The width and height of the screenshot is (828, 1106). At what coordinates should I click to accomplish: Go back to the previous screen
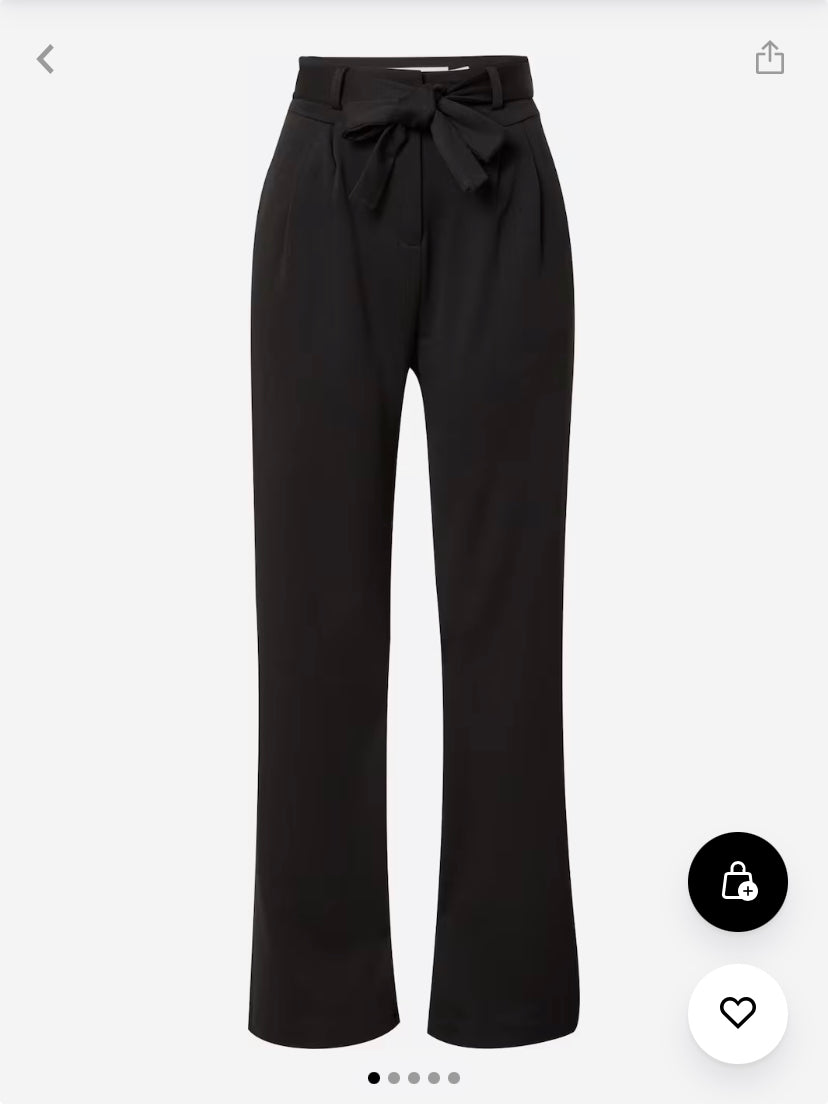click(45, 59)
